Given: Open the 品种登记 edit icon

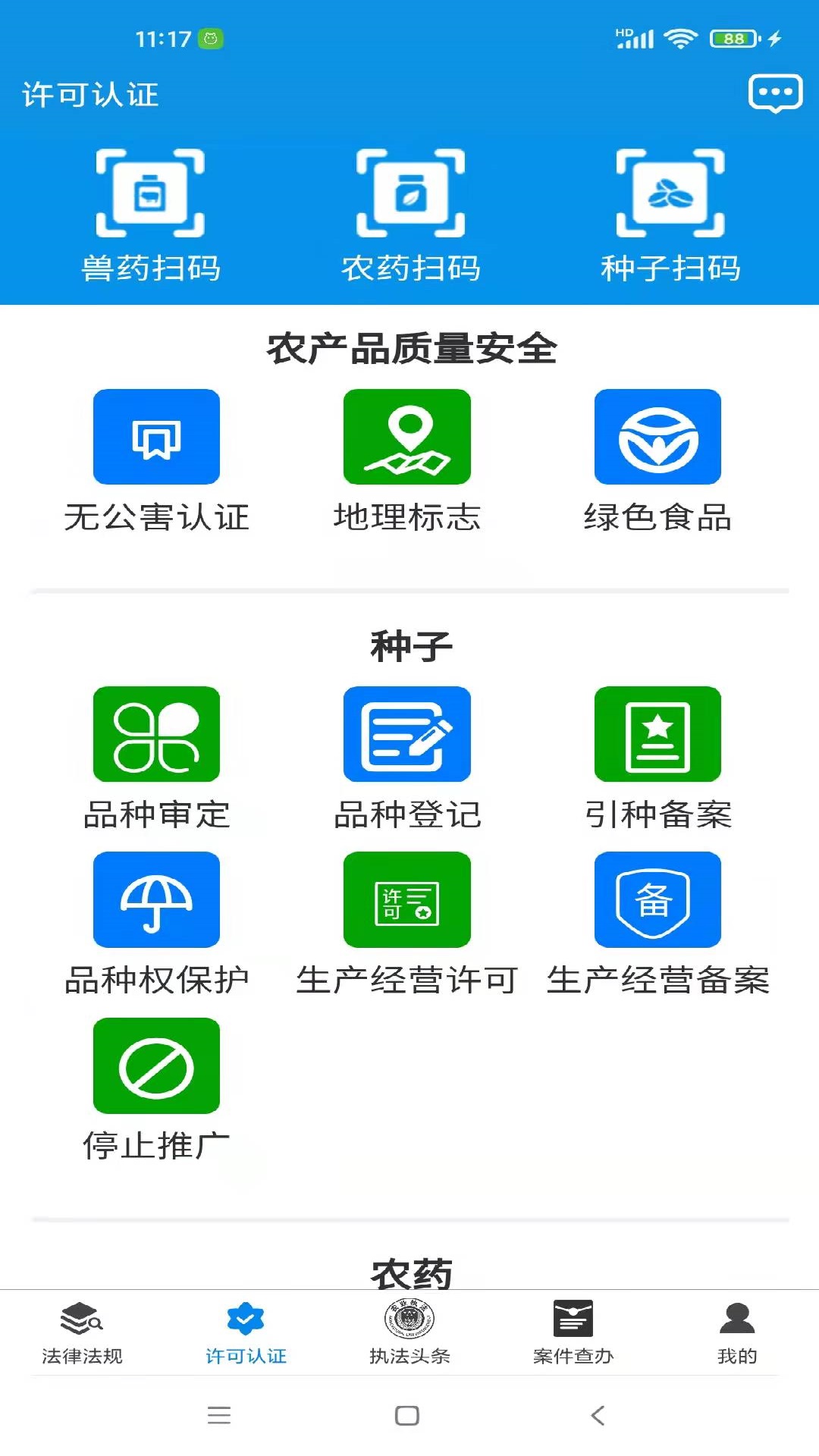Looking at the screenshot, I should pos(406,734).
